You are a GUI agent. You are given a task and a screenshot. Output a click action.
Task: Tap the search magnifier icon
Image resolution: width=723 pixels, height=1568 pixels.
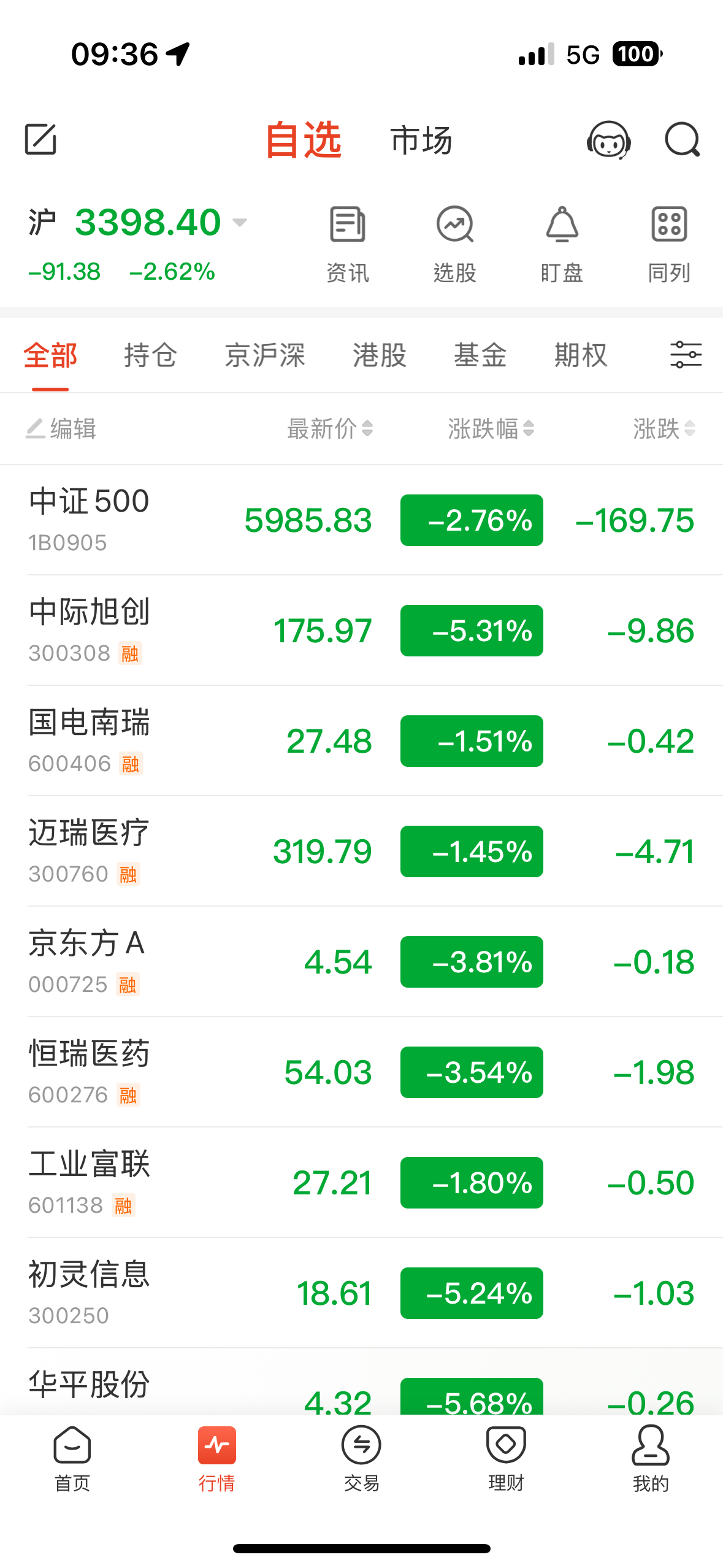682,140
